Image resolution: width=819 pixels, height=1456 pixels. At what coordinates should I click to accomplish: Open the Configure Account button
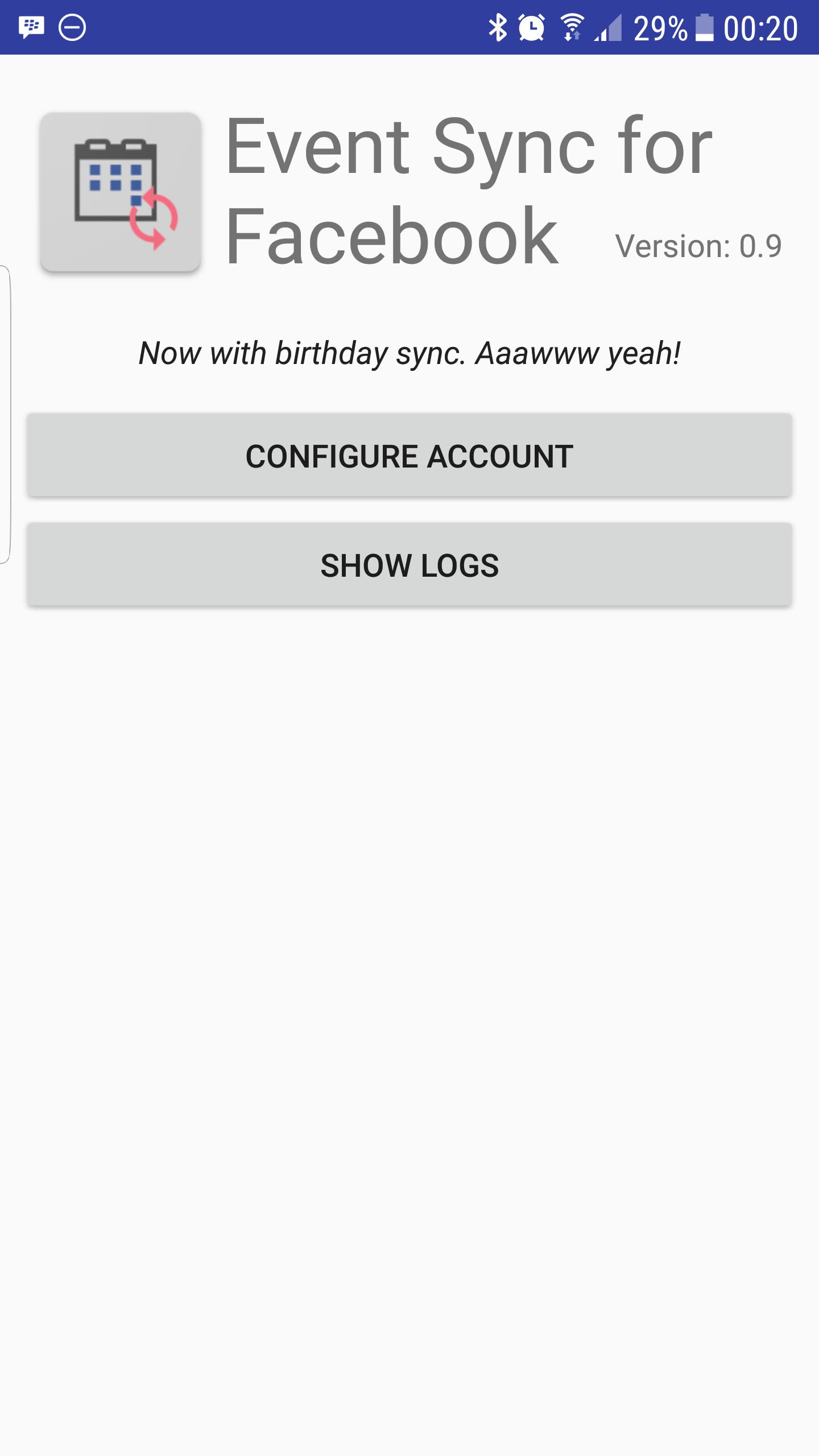pyautogui.click(x=409, y=456)
